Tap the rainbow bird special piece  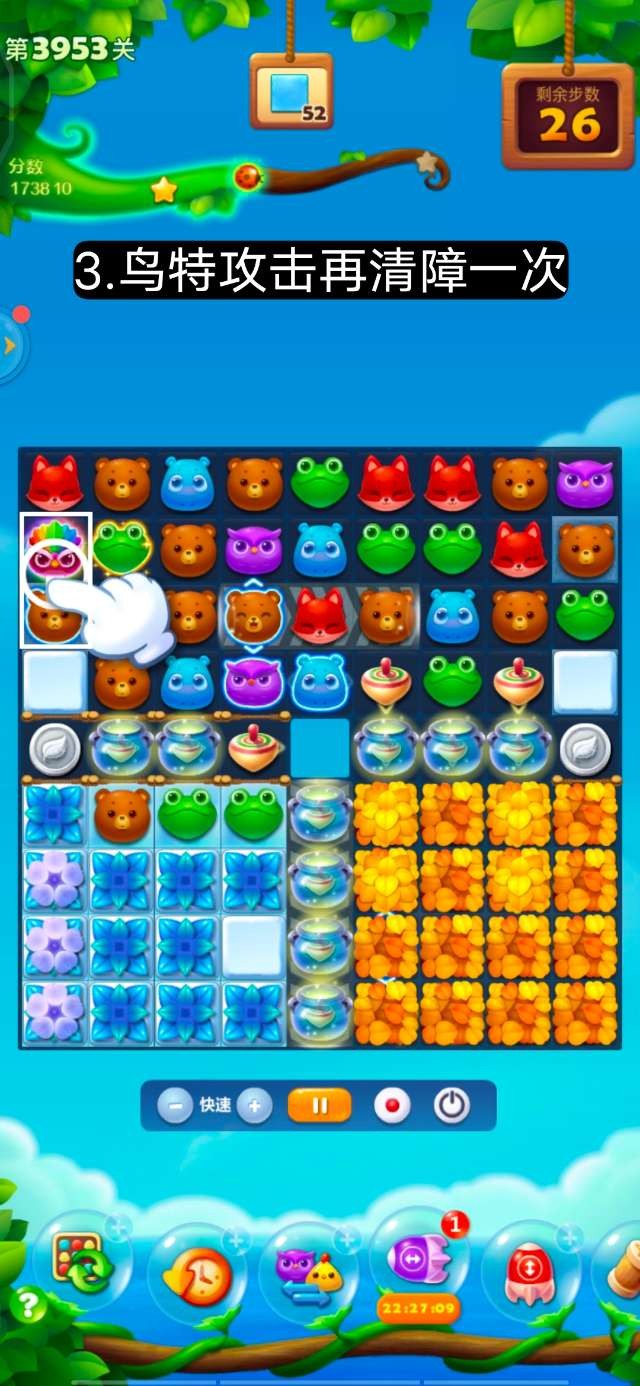56,548
